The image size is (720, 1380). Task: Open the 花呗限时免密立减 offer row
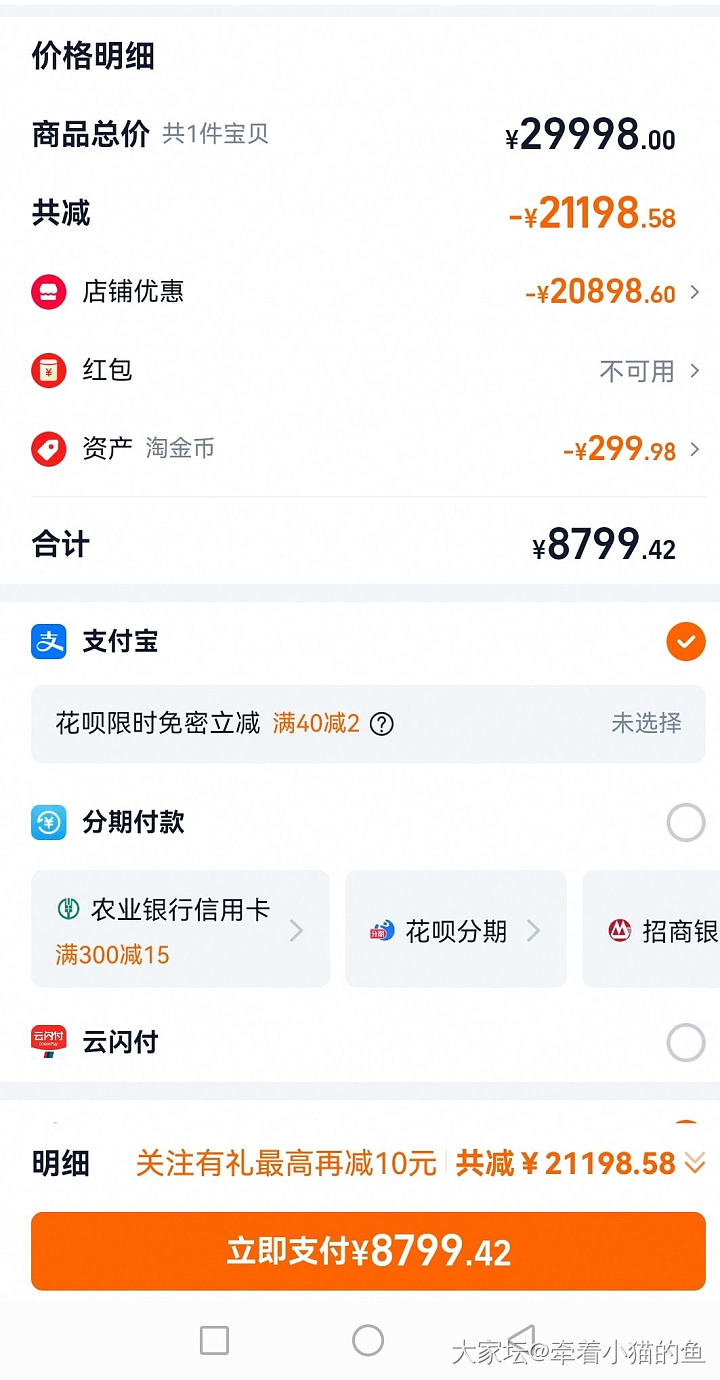[x=368, y=724]
